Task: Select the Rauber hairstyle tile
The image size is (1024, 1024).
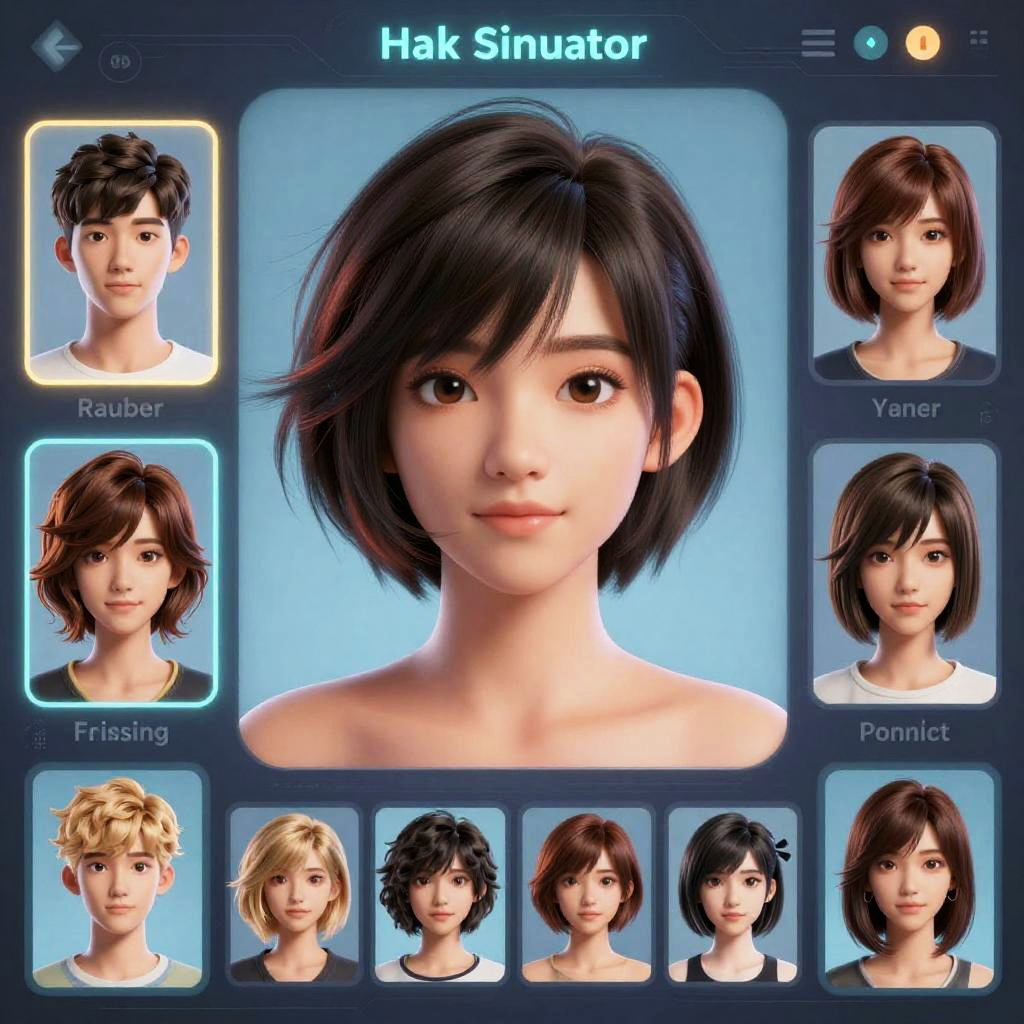Action: click(x=121, y=252)
